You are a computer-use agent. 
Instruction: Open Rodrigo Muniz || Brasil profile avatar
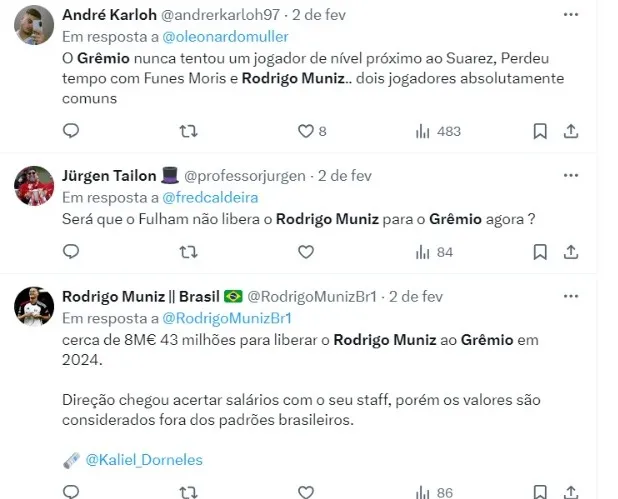point(34,307)
